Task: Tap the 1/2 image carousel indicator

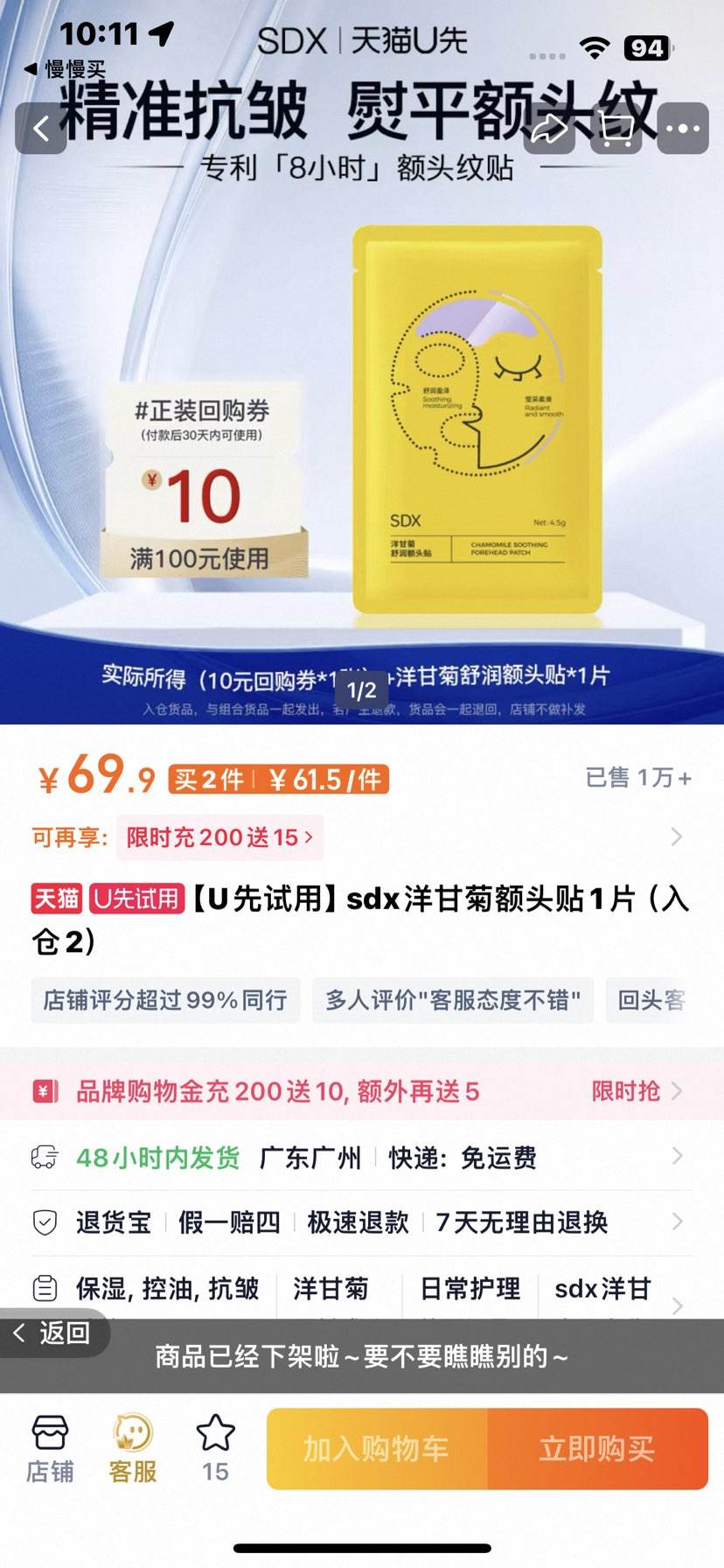Action: [361, 690]
